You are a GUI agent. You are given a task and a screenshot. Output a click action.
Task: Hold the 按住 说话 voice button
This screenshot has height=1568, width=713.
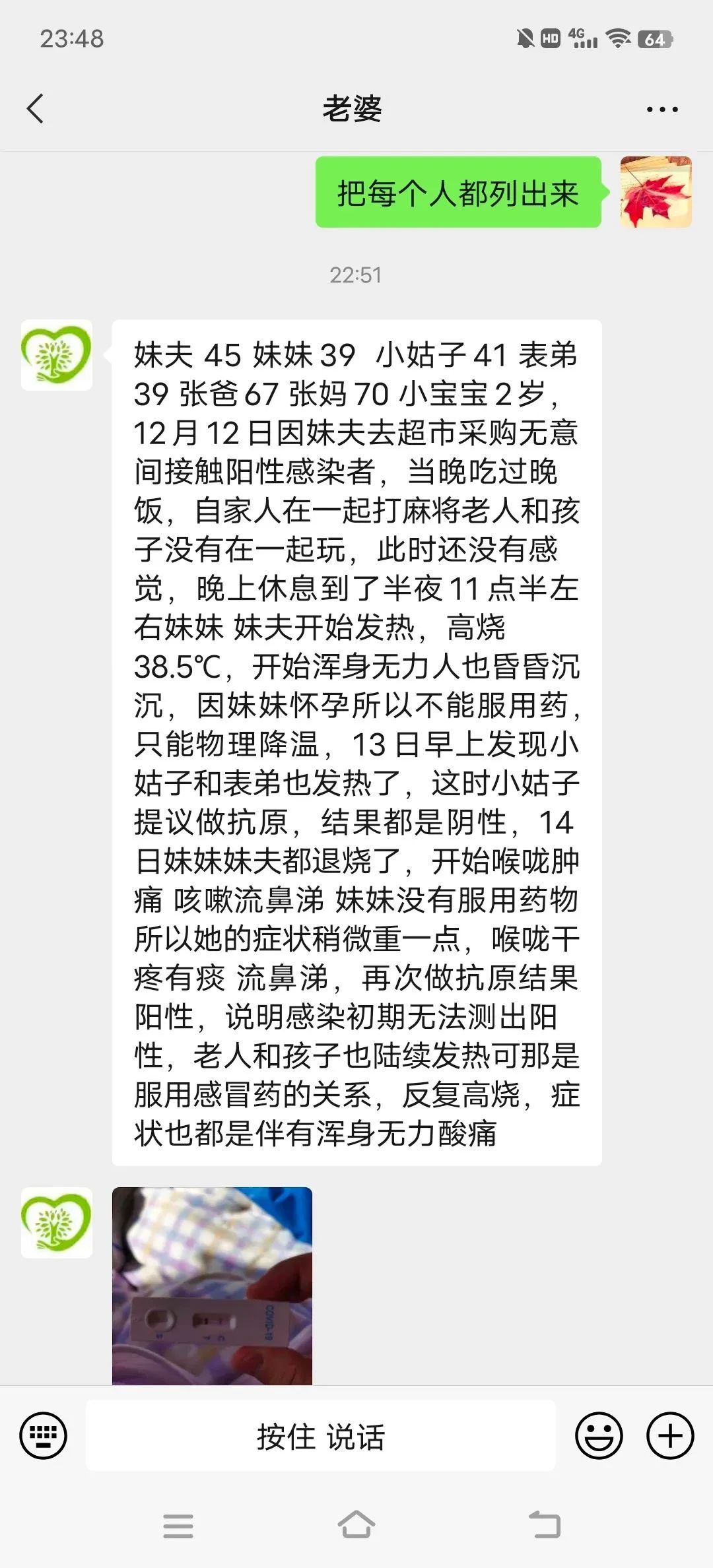(x=321, y=1435)
